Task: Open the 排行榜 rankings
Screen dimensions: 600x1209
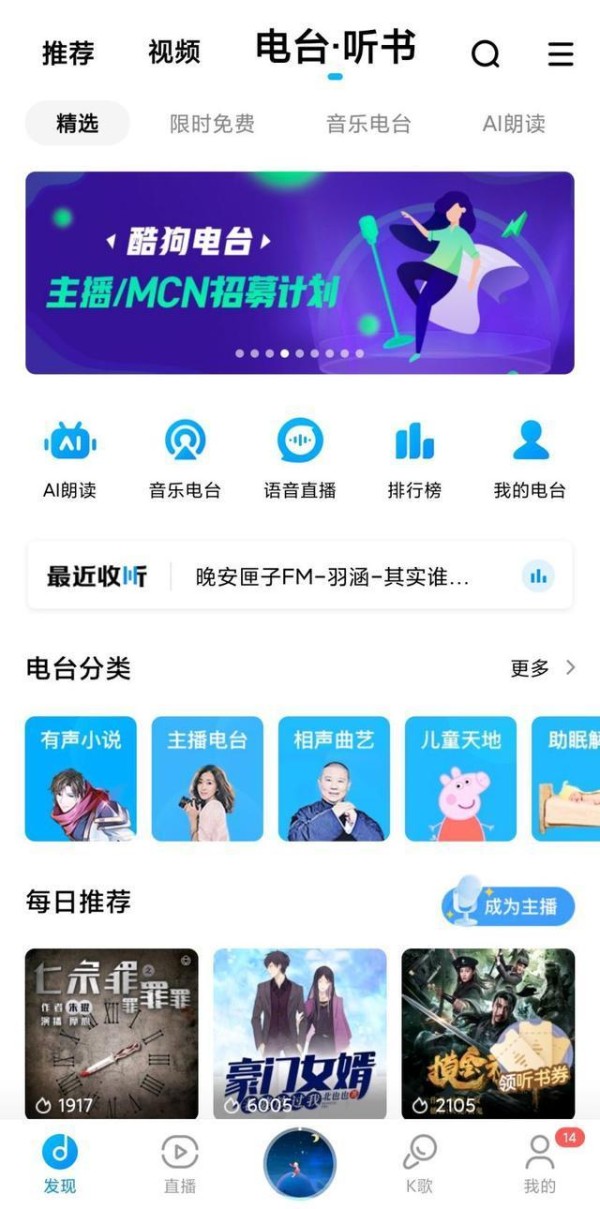Action: point(414,458)
